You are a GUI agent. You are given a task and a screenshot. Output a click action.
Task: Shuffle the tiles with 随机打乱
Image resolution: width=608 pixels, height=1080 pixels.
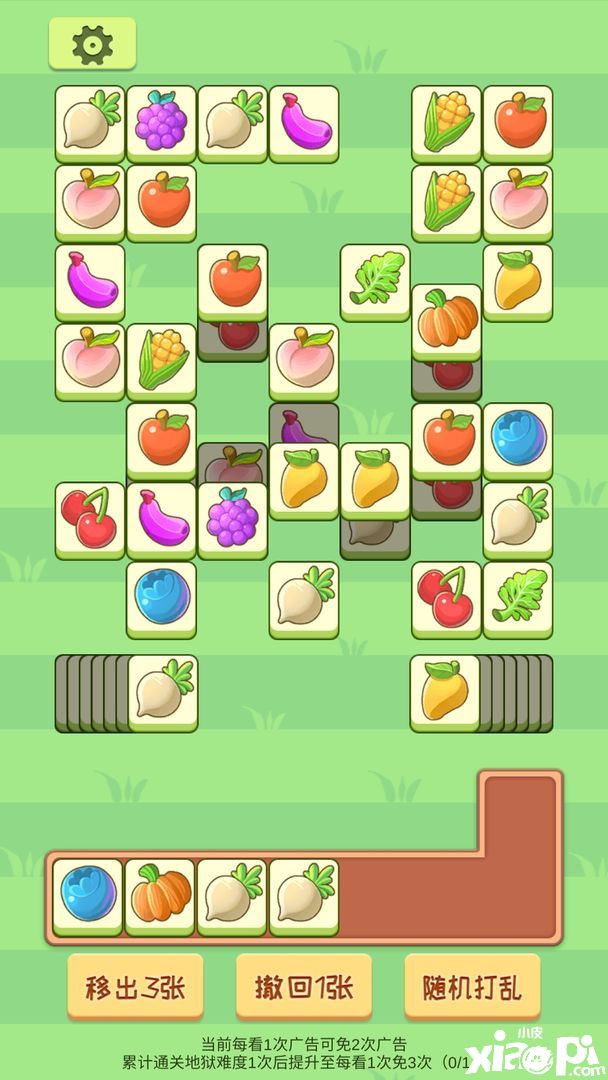pos(472,987)
